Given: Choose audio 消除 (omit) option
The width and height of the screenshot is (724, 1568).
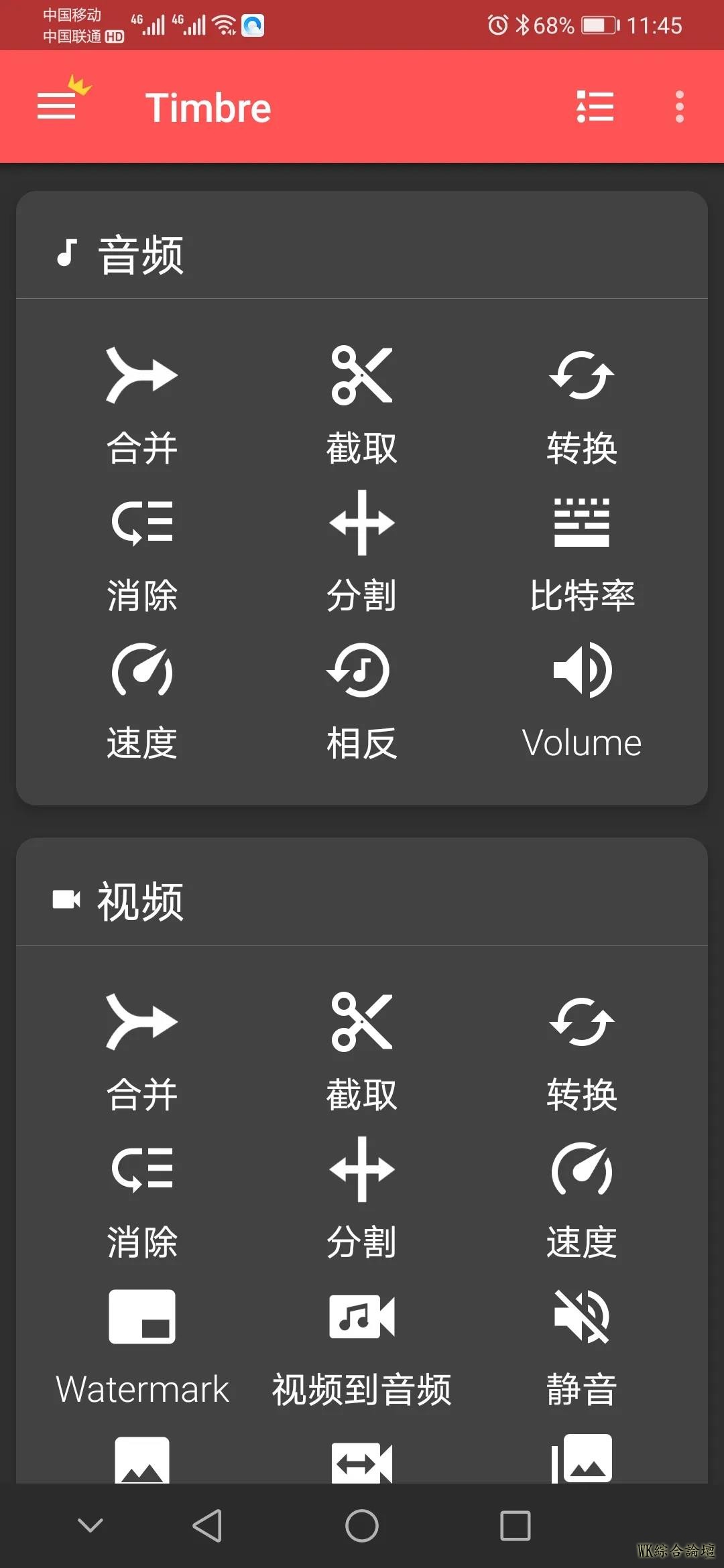Looking at the screenshot, I should coord(142,553).
